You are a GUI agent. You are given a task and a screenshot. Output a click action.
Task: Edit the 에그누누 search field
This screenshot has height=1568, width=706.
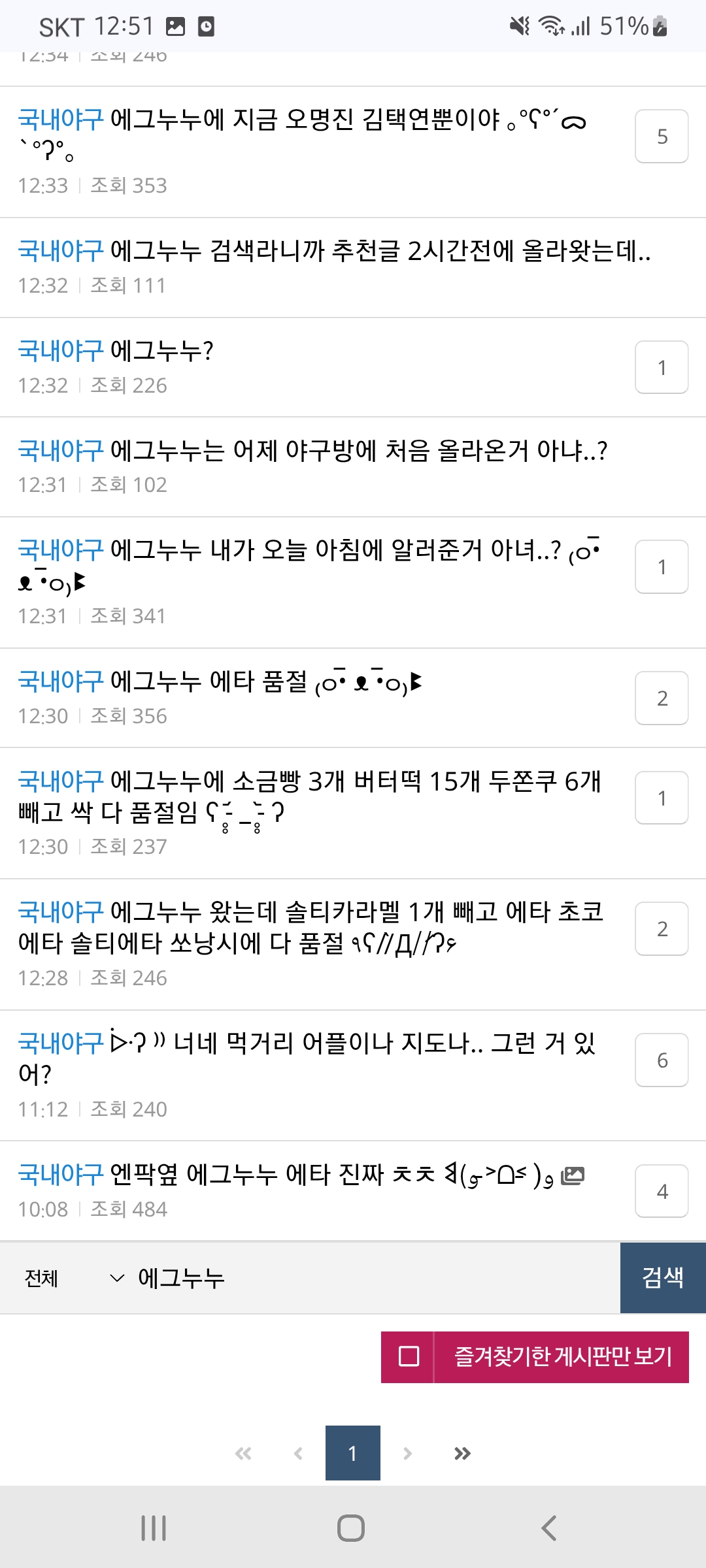[376, 1278]
